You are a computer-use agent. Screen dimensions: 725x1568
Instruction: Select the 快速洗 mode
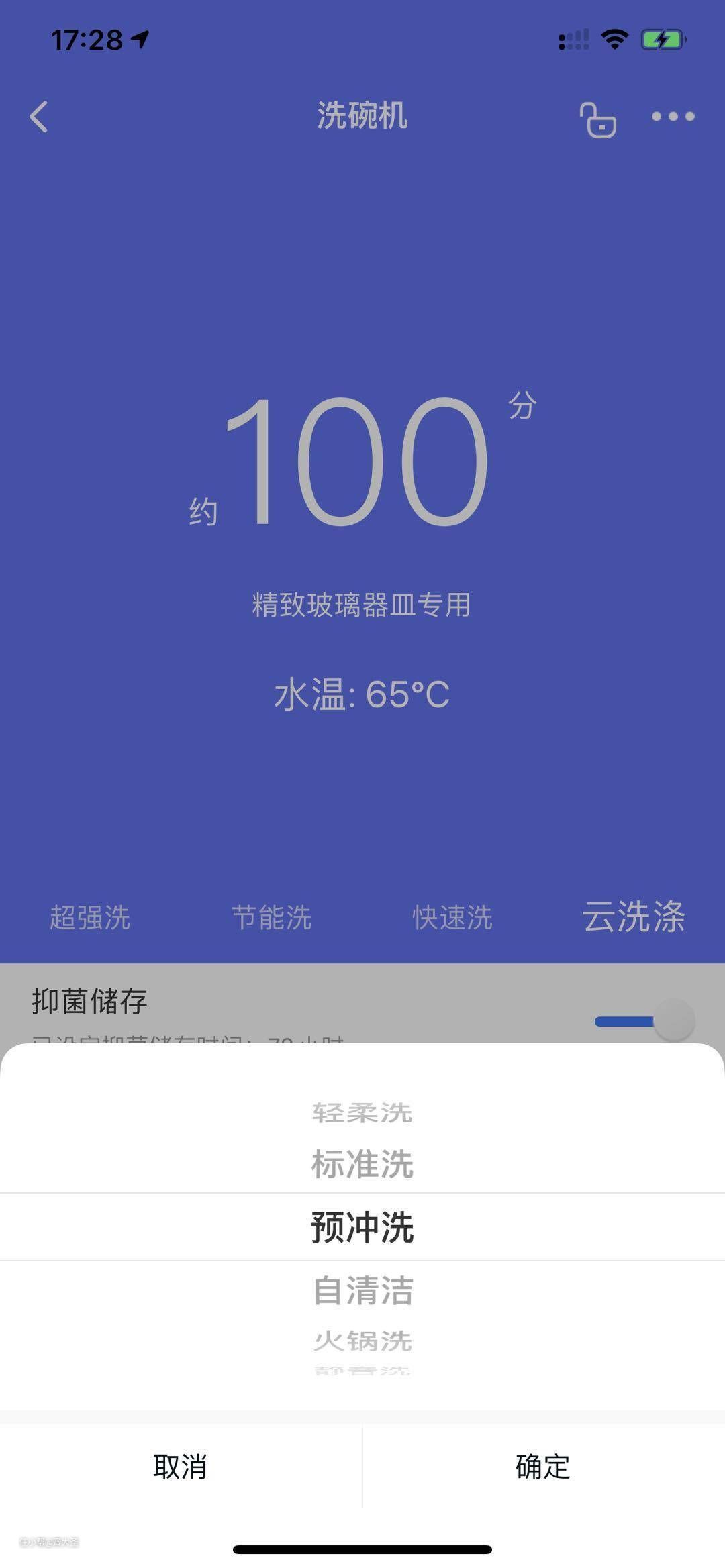pyautogui.click(x=452, y=917)
